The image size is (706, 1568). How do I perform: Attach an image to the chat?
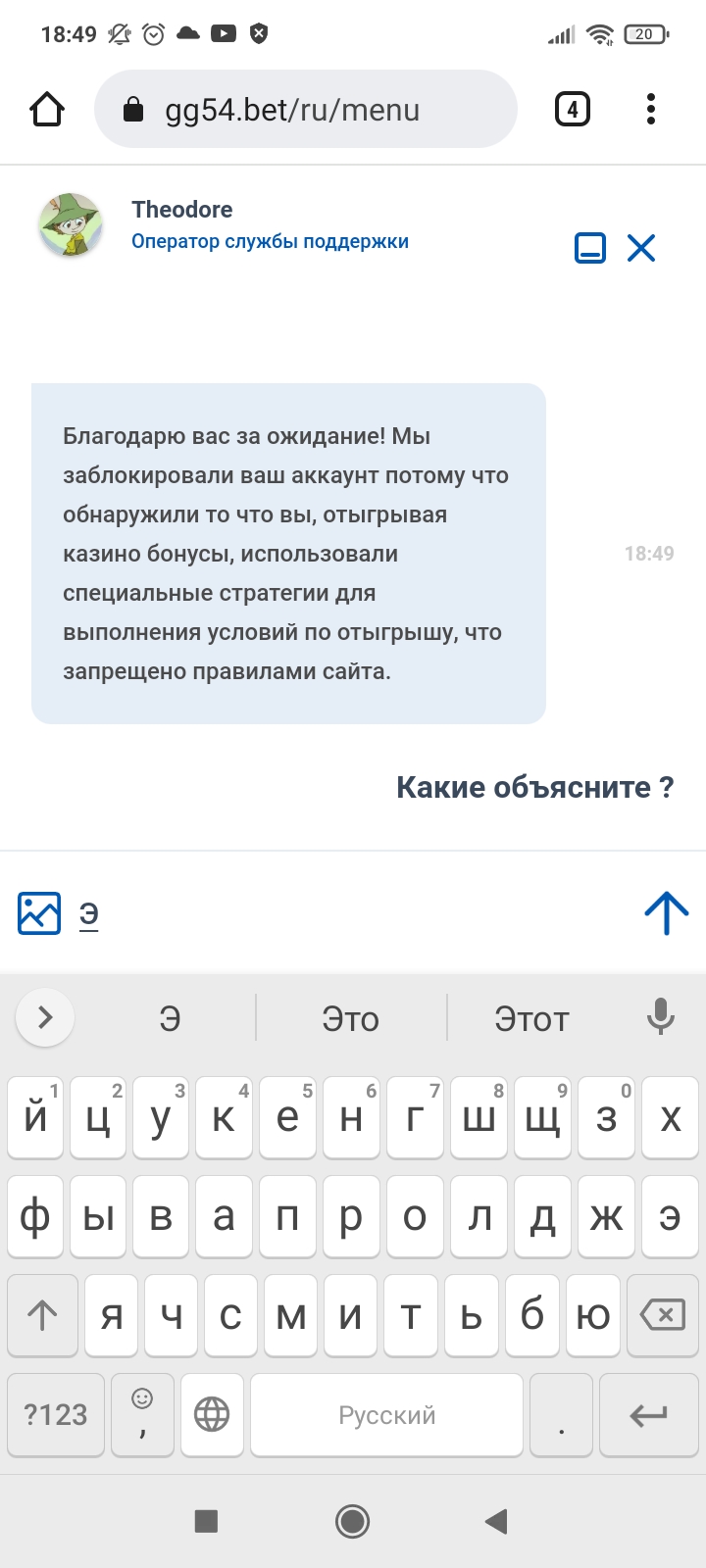pos(39,912)
